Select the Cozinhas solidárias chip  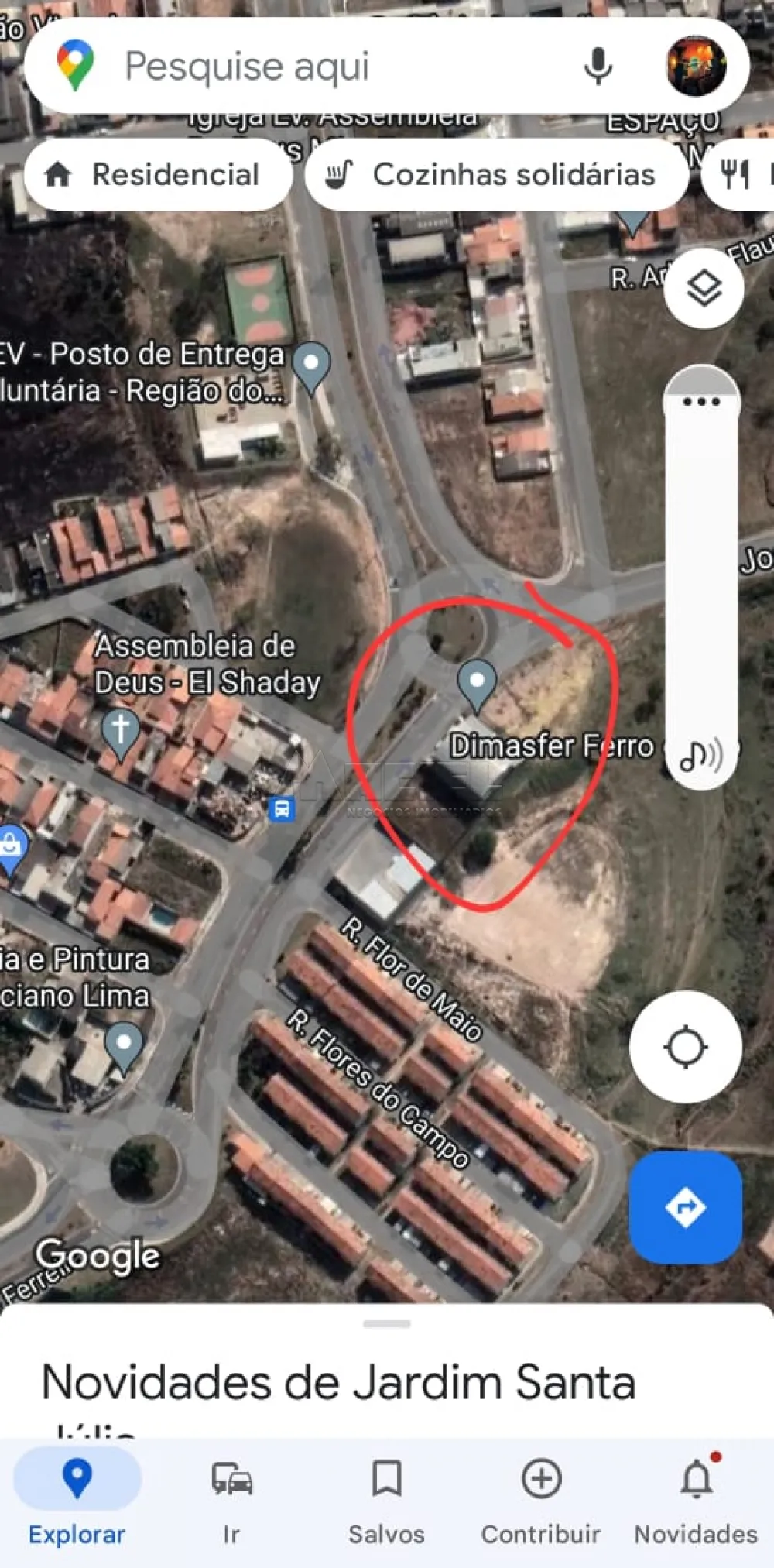[495, 175]
